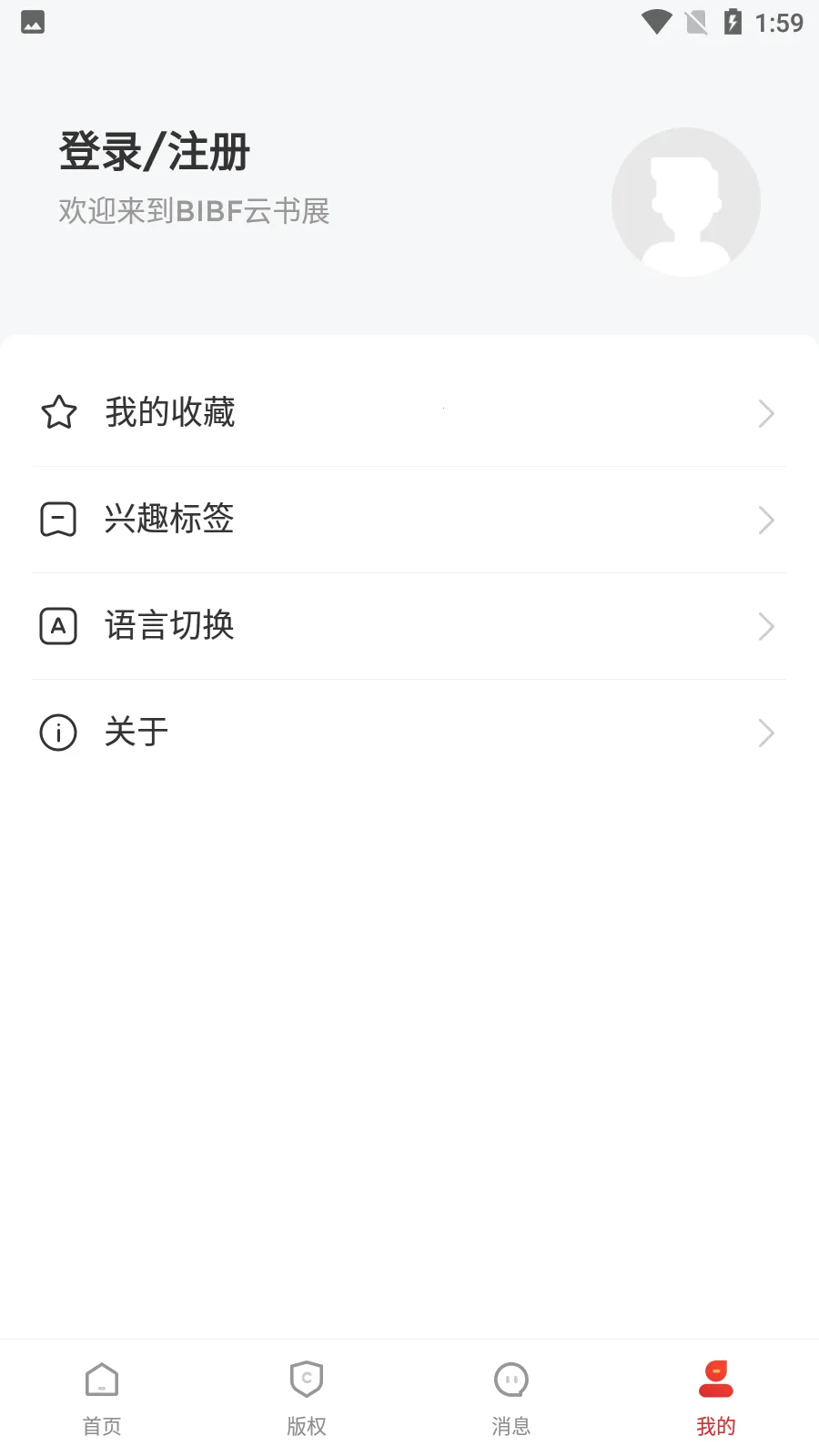Open 关于 through its right arrow

(766, 733)
